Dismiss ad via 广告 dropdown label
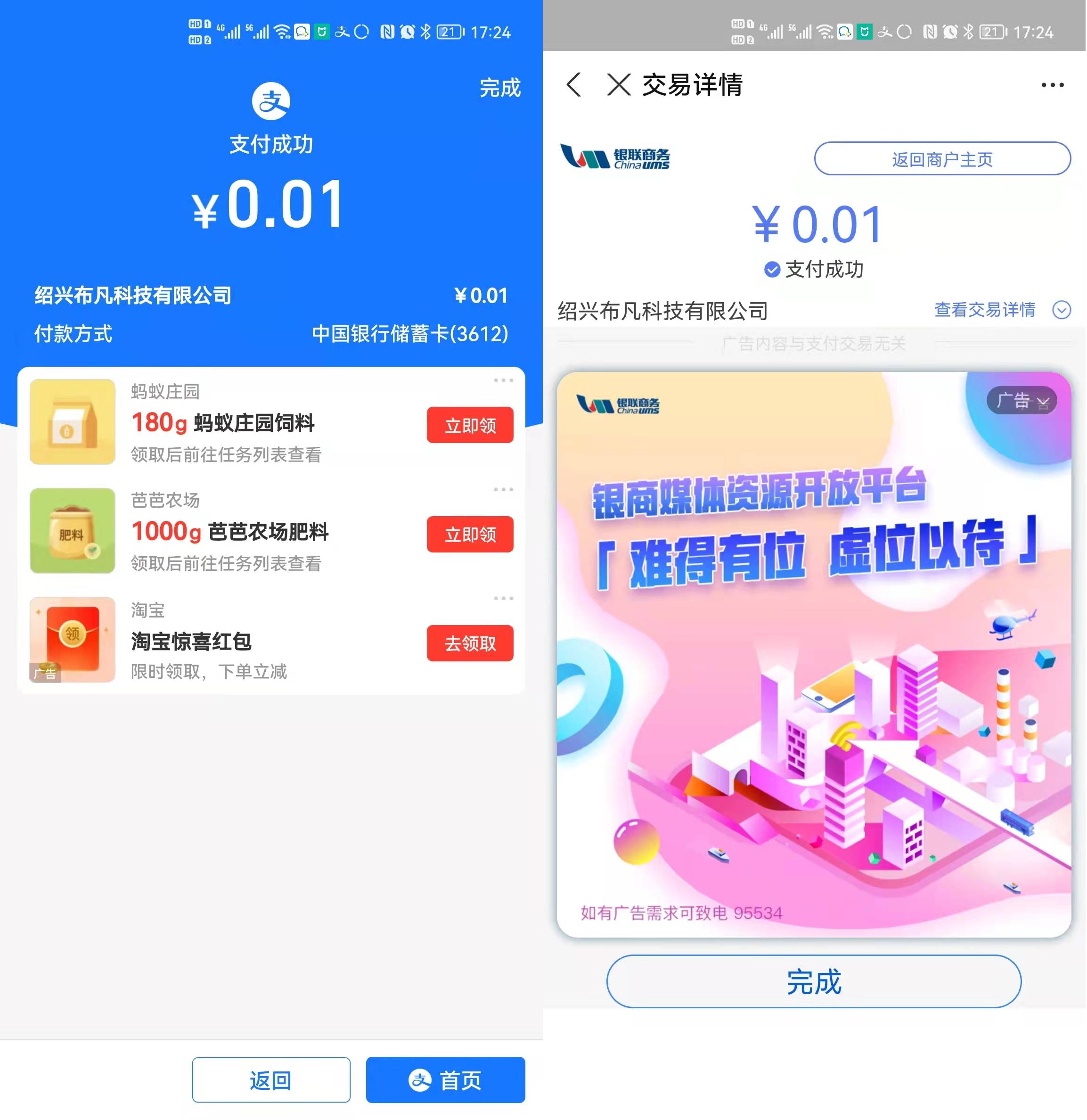The width and height of the screenshot is (1087, 1120). (1022, 401)
